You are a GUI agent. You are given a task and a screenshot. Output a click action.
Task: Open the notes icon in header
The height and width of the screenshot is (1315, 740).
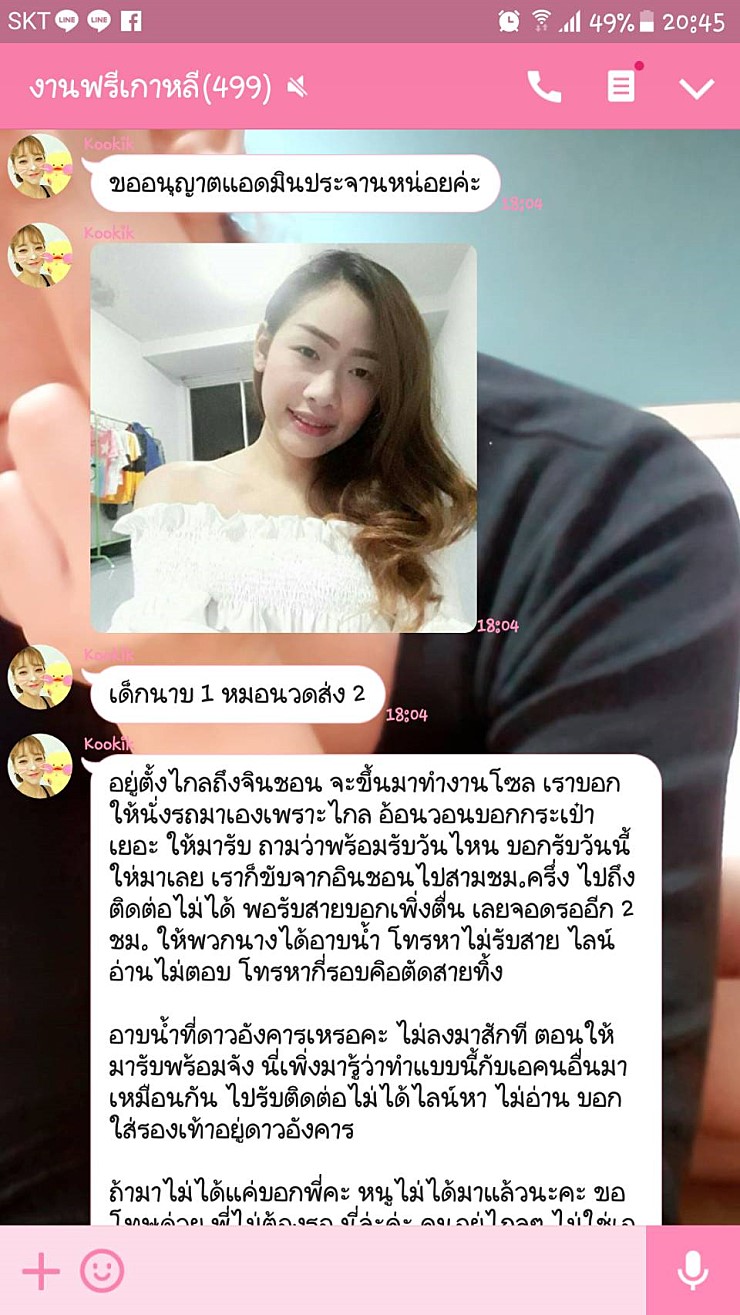(x=621, y=87)
